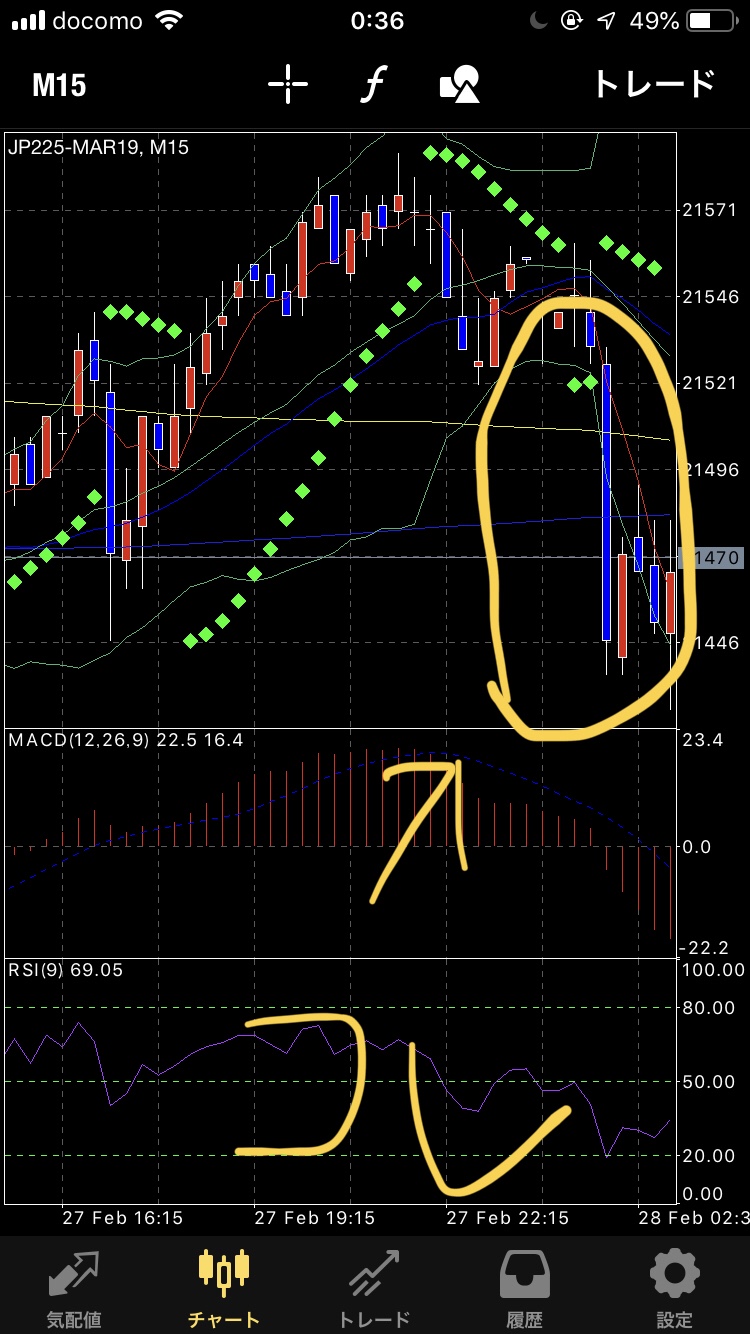This screenshot has width=750, height=1334.
Task: Open the indicators list
Action: pyautogui.click(x=373, y=85)
